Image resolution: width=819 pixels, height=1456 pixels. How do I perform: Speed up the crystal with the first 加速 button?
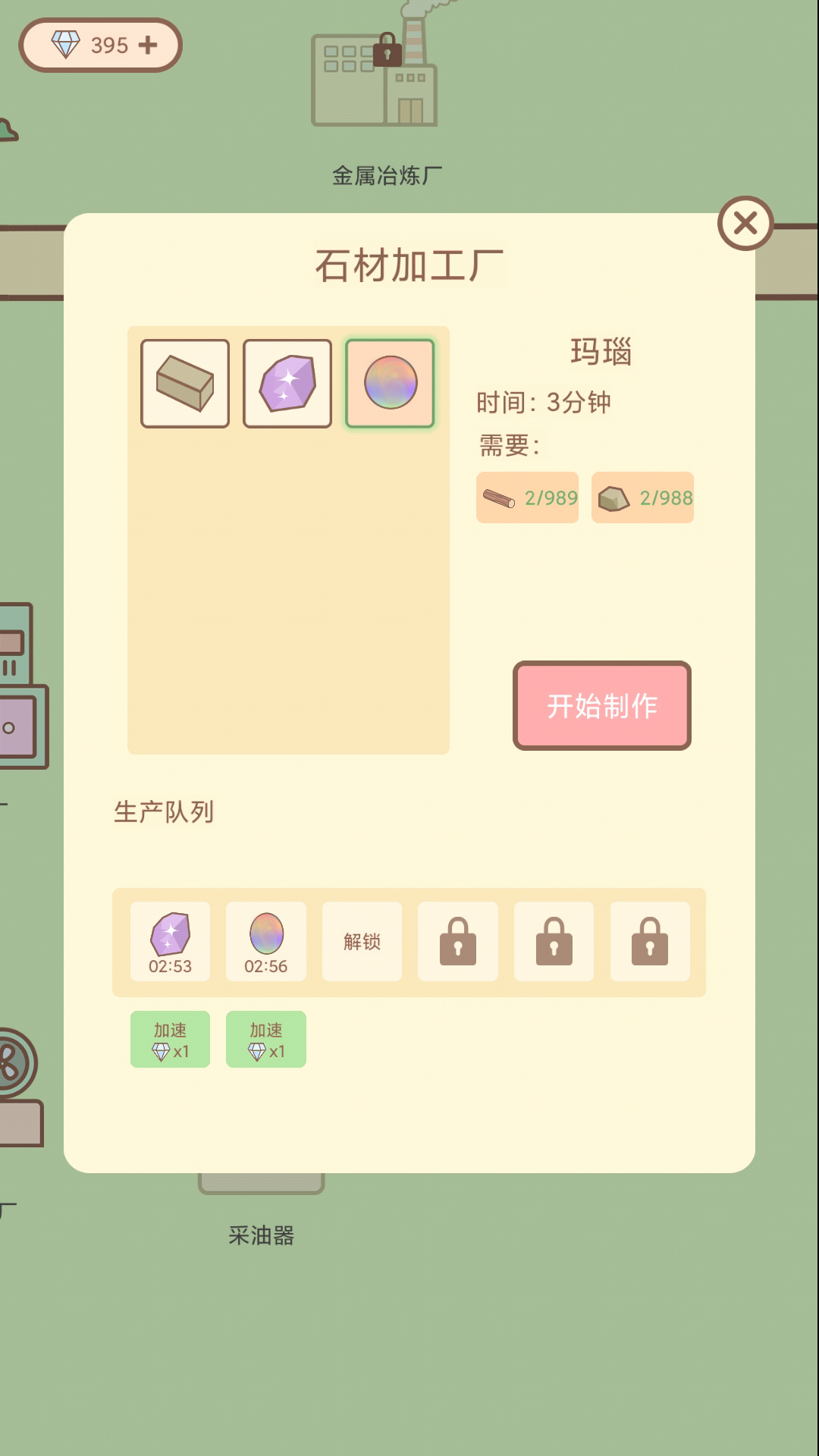tap(169, 1040)
